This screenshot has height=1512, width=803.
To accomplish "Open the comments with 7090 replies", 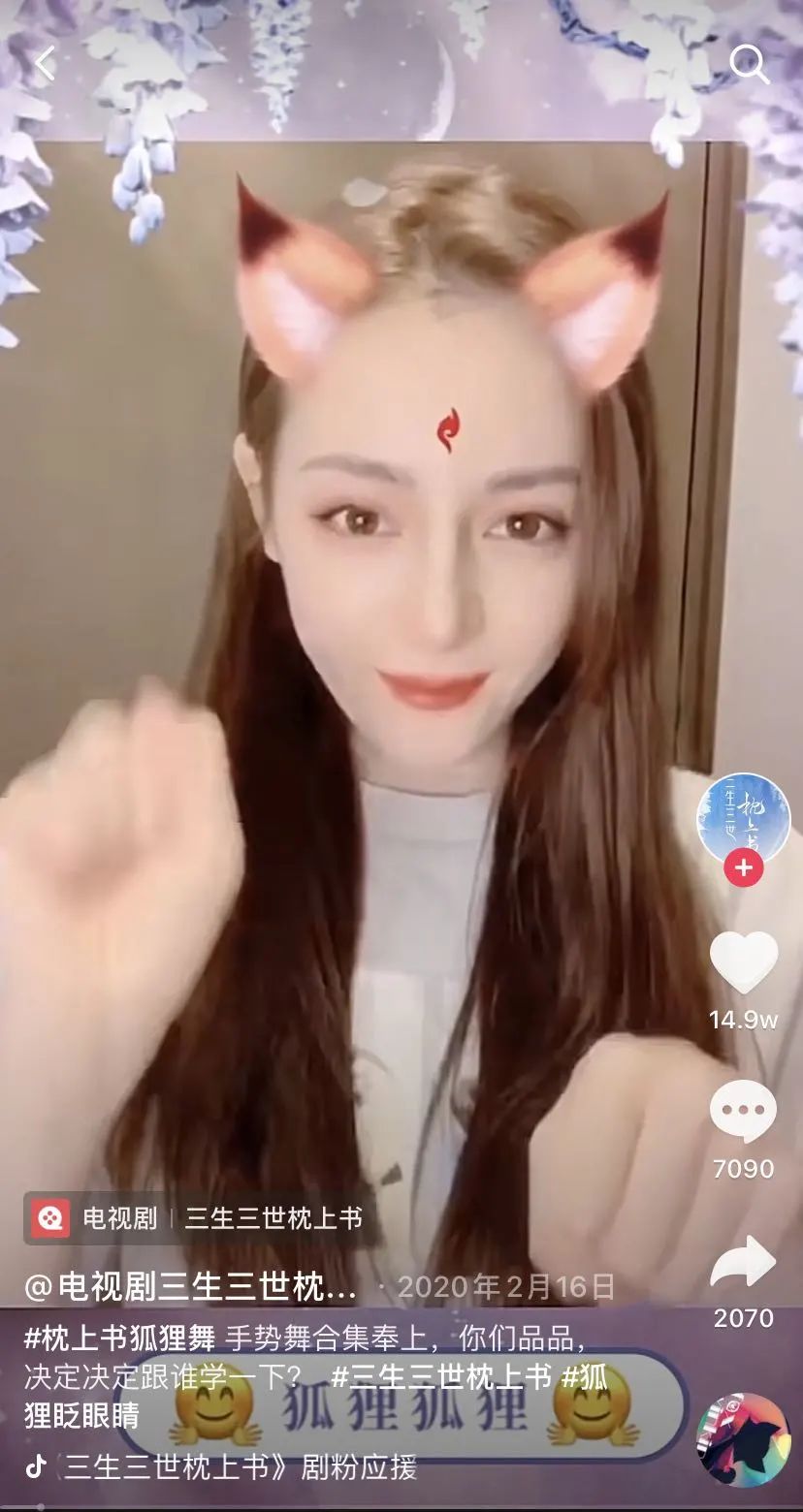I will 744,1111.
